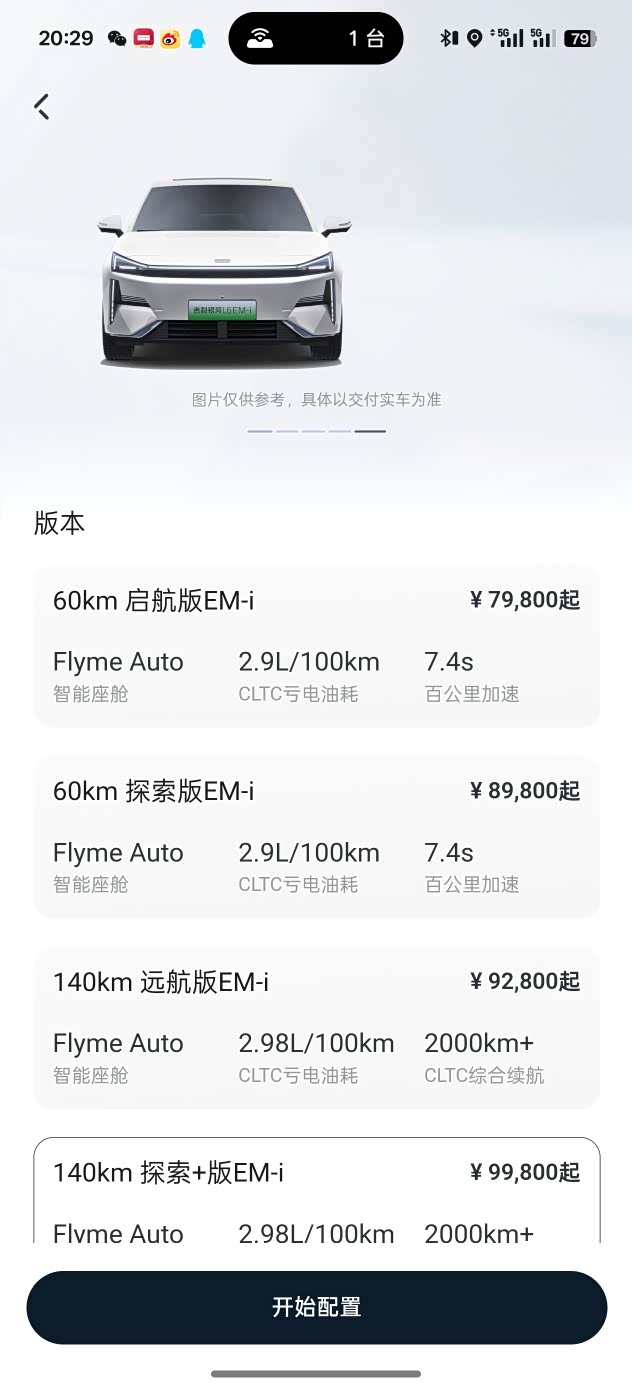The height and width of the screenshot is (1390, 632).
Task: Select the 60km 启航版EM-i version
Action: [x=316, y=645]
